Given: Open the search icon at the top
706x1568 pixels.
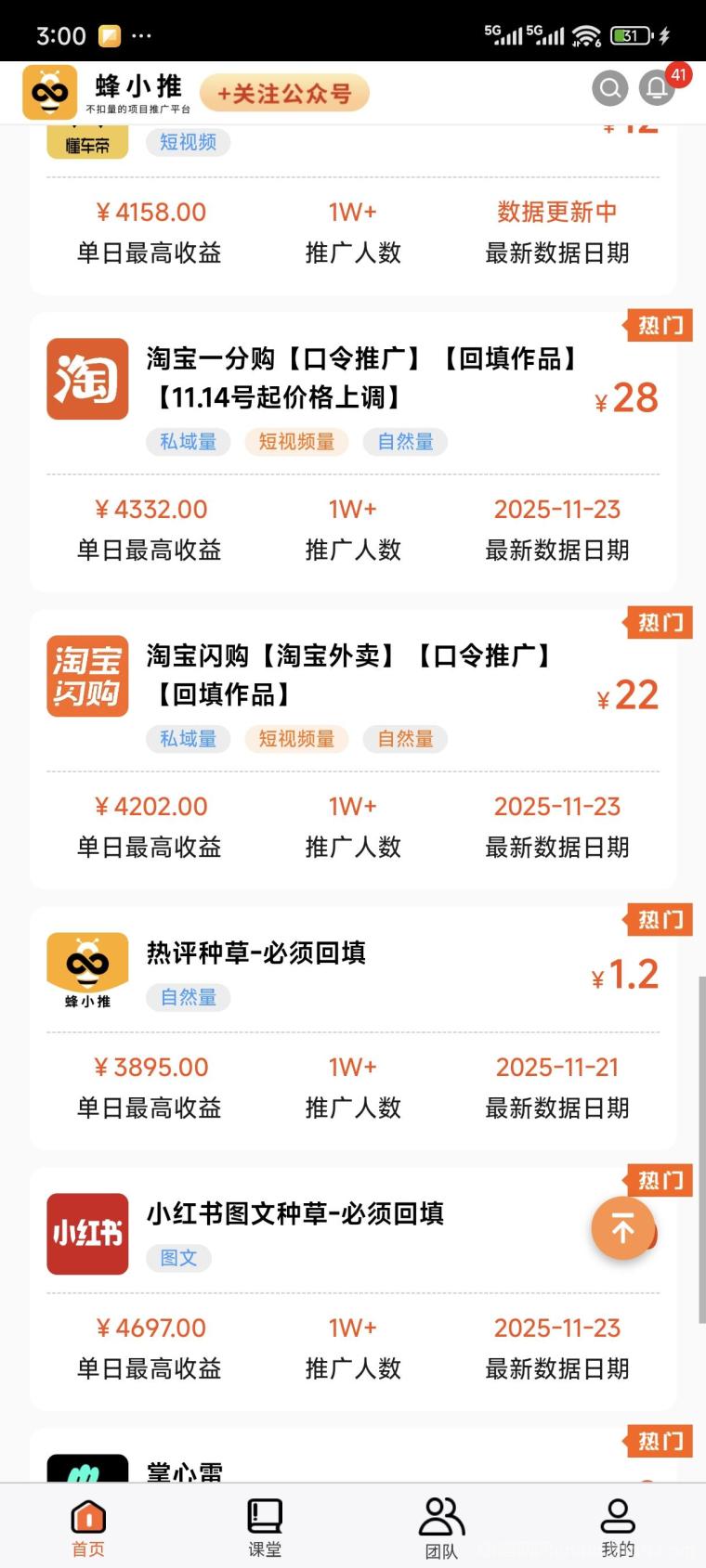Looking at the screenshot, I should (x=610, y=88).
